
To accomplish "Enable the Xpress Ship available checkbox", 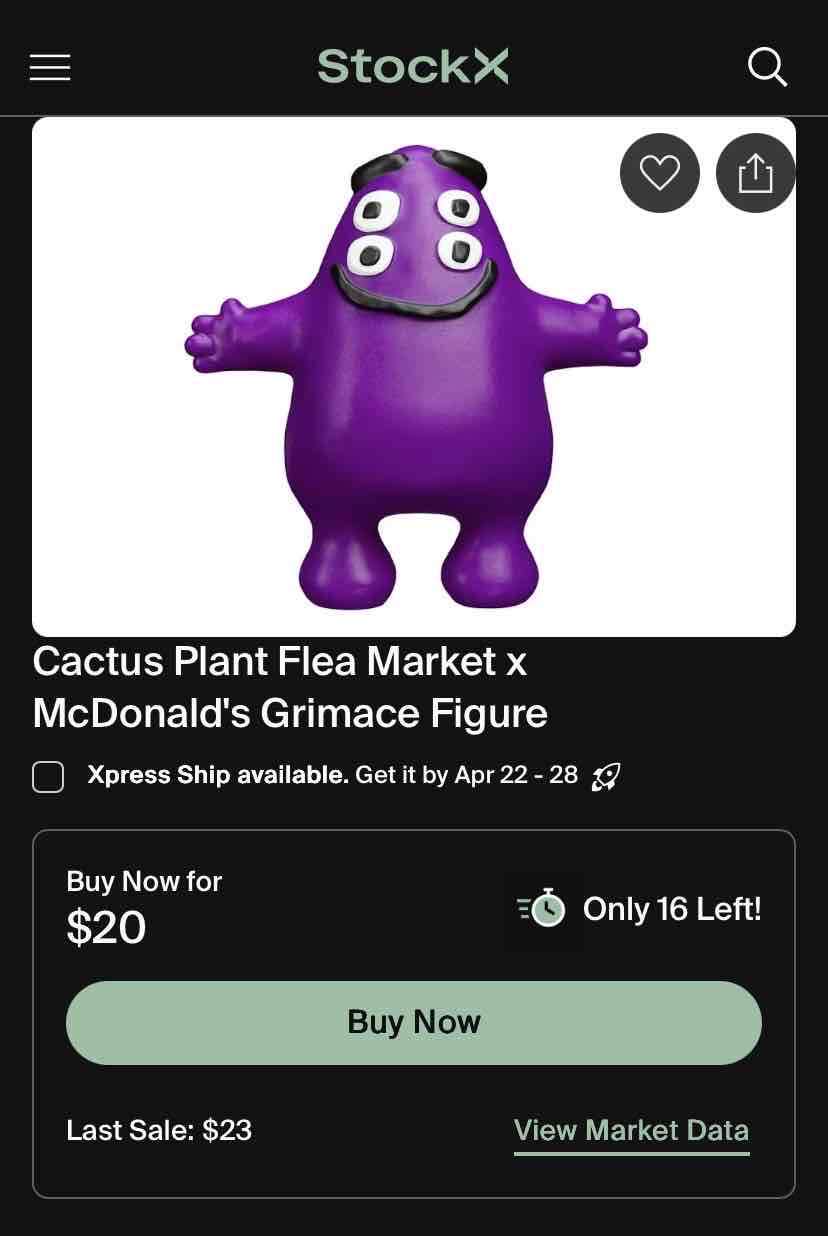I will 48,776.
